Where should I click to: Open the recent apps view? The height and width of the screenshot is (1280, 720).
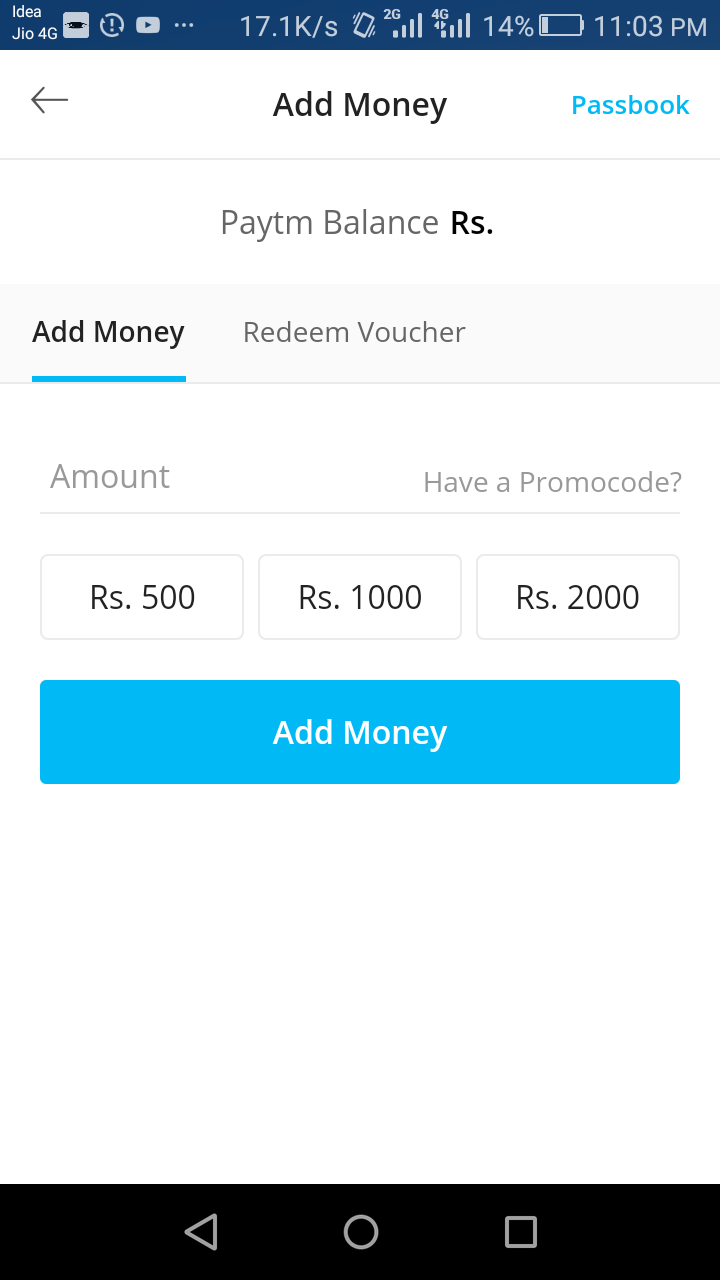pos(520,1232)
